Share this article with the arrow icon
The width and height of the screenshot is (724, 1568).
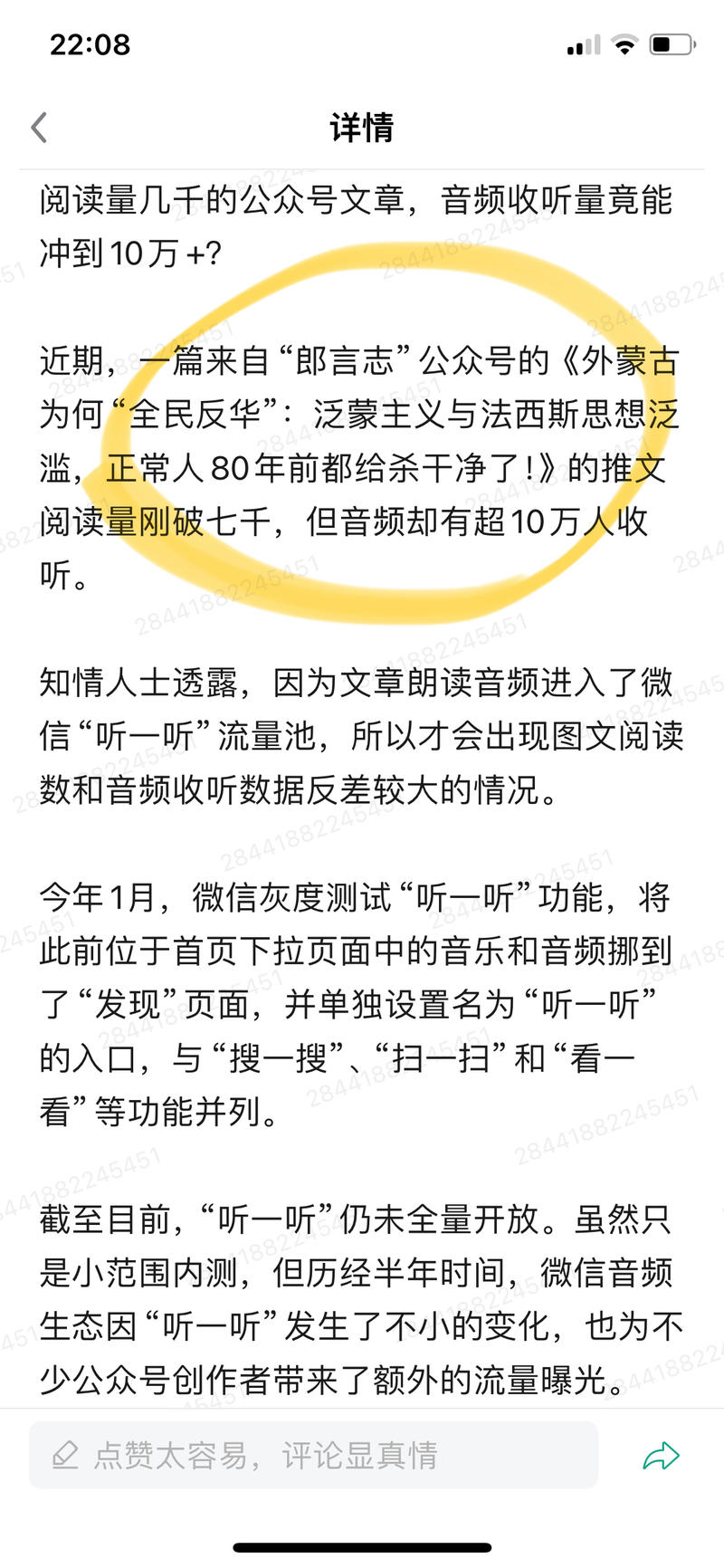click(x=661, y=1455)
